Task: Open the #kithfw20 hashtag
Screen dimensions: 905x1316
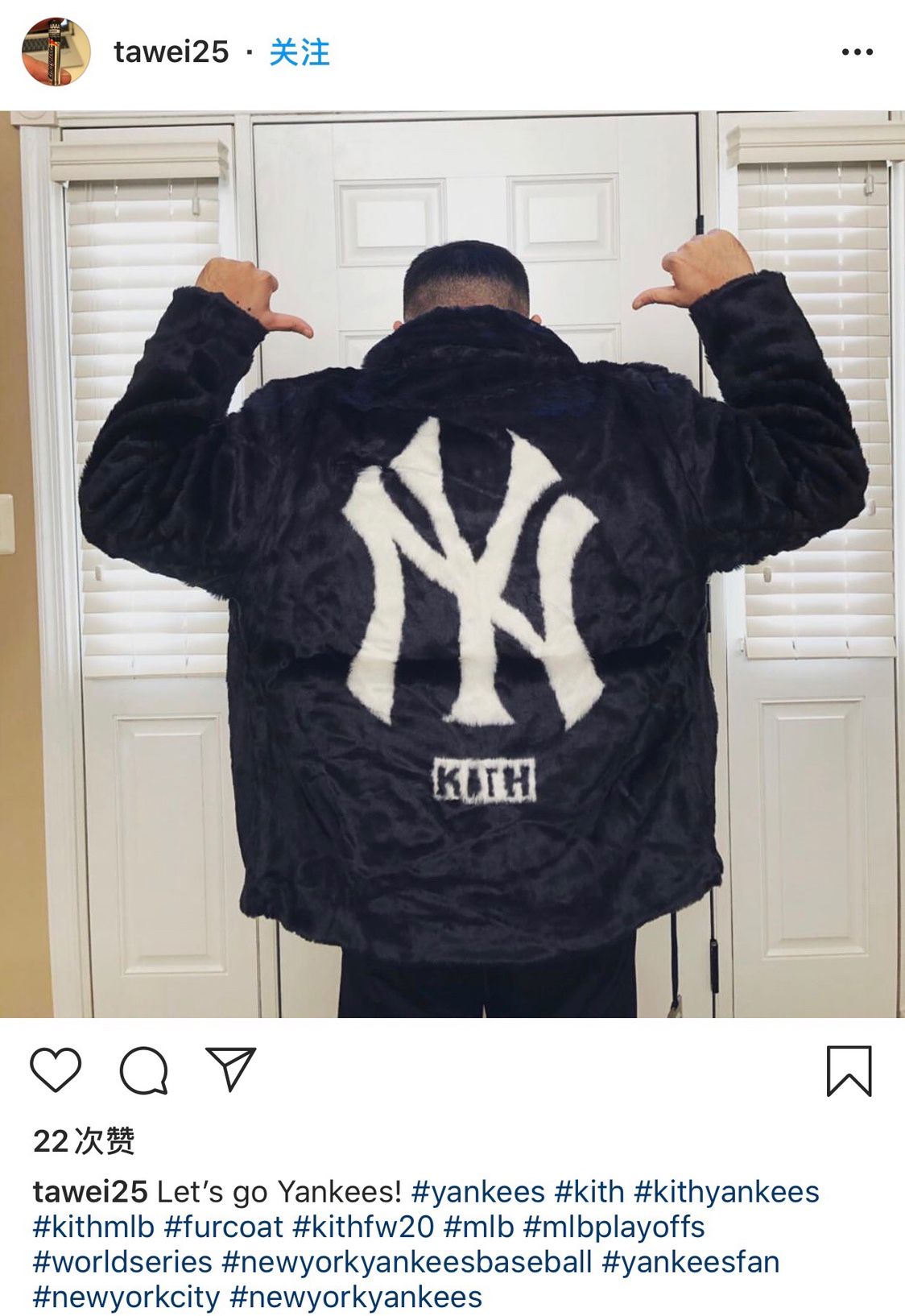Action: pos(363,1227)
